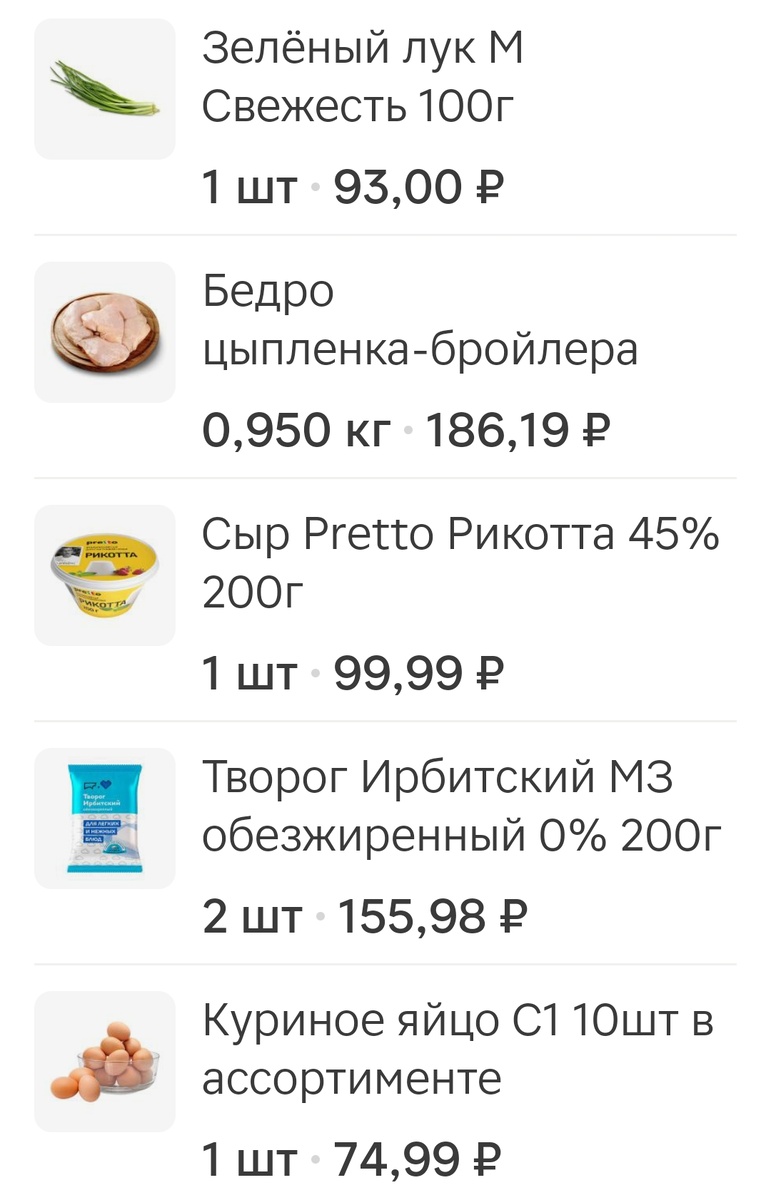This screenshot has height=1200, width=771.
Task: Open the chicken eggs product photo
Action: click(x=104, y=1060)
